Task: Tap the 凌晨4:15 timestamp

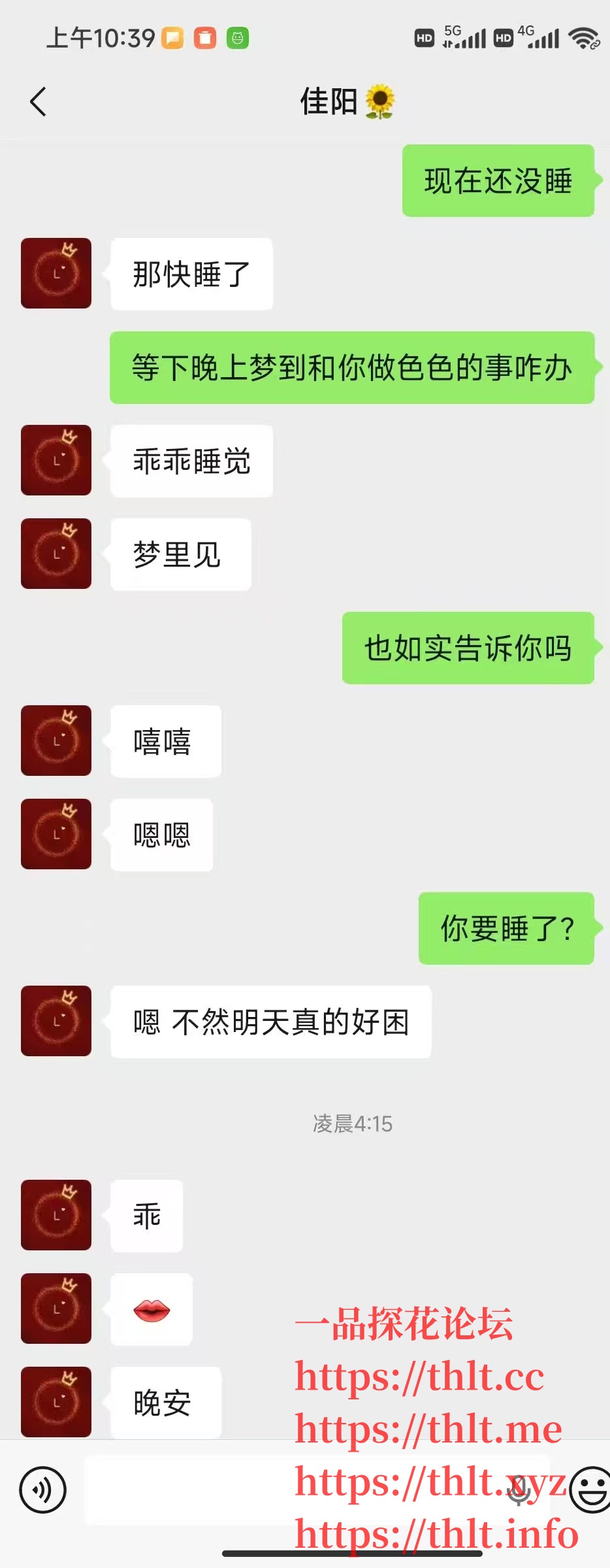Action: (x=353, y=1124)
